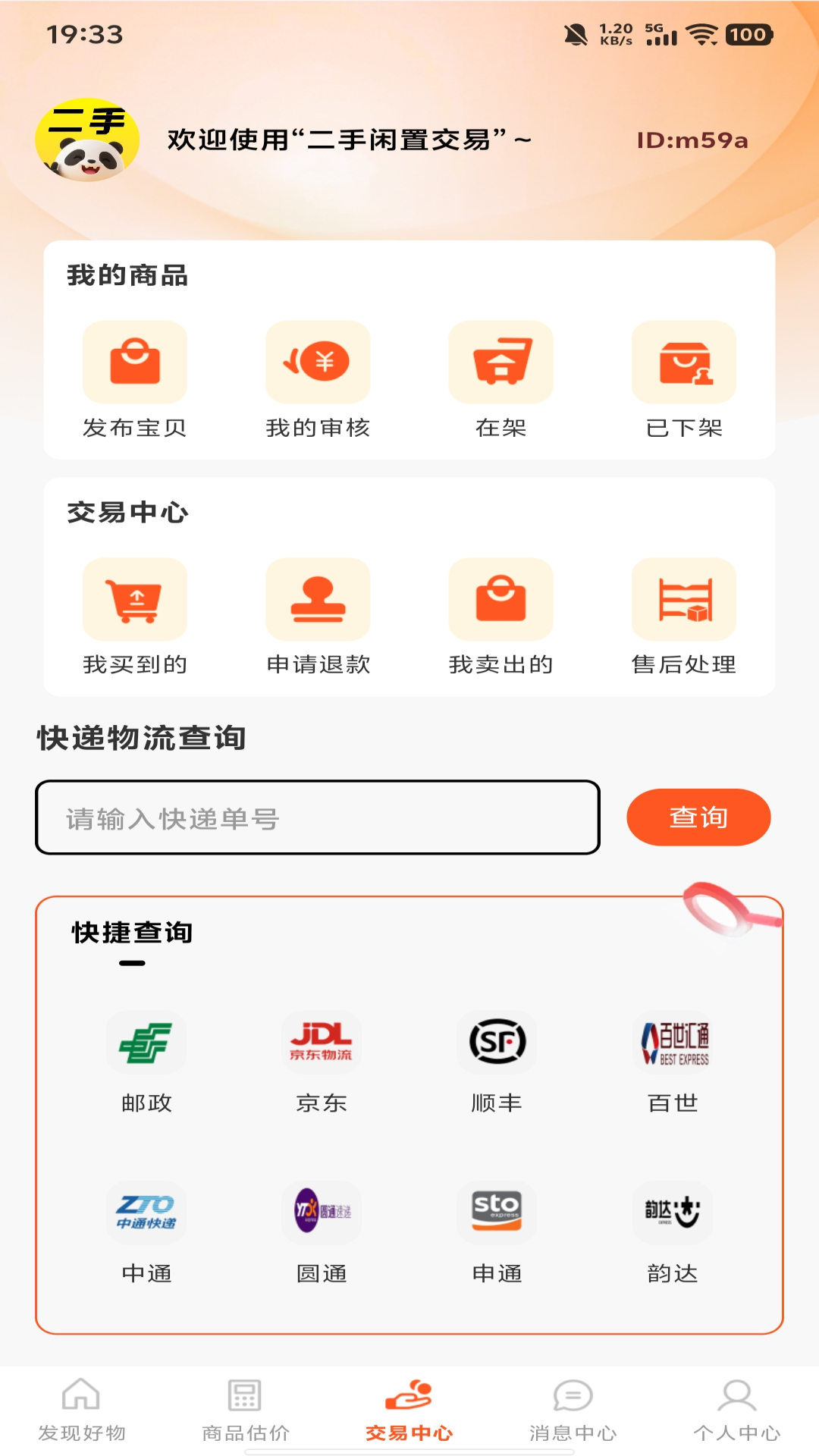Open the 售后处理 after-sales icon
The height and width of the screenshot is (1456, 819).
(682, 599)
